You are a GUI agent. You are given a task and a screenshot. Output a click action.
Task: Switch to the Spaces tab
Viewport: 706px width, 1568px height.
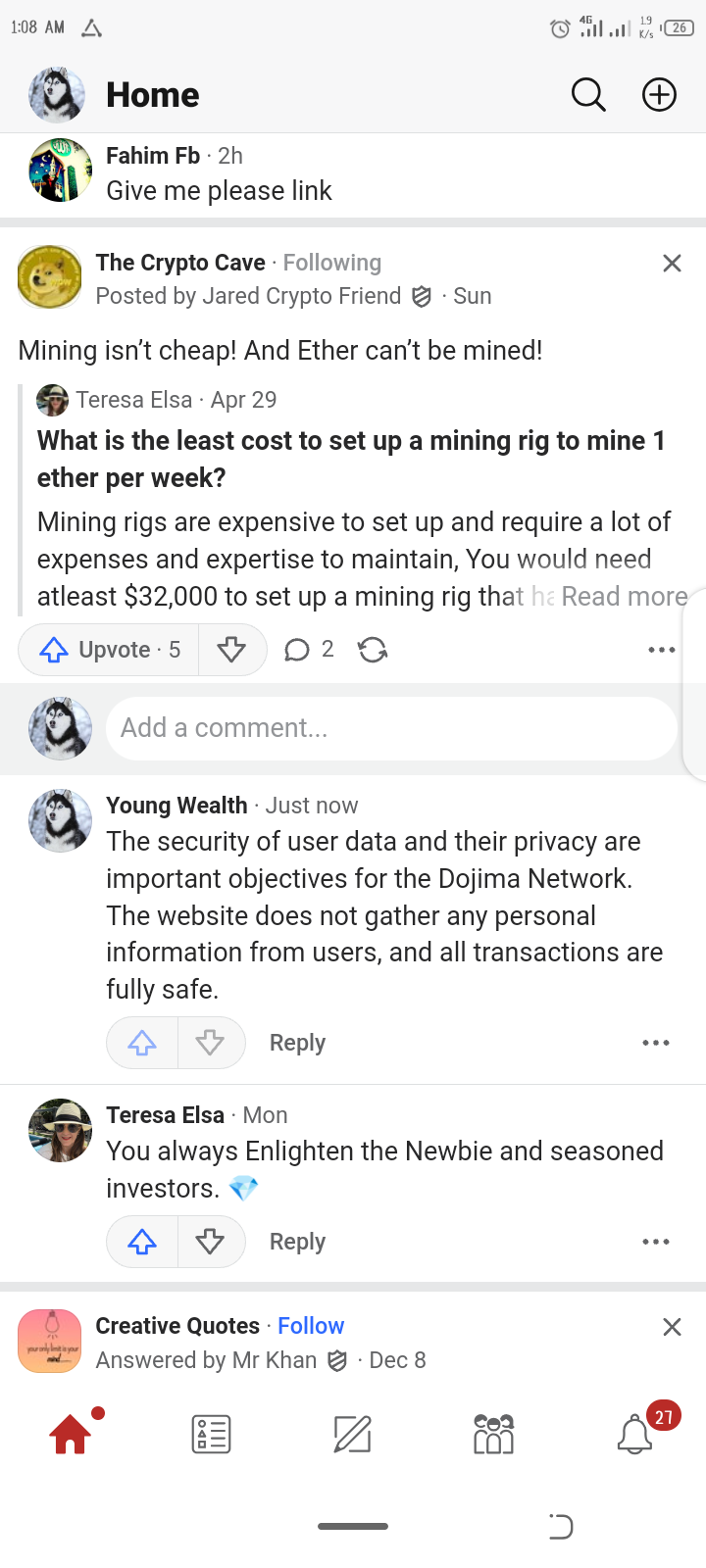click(x=493, y=1435)
